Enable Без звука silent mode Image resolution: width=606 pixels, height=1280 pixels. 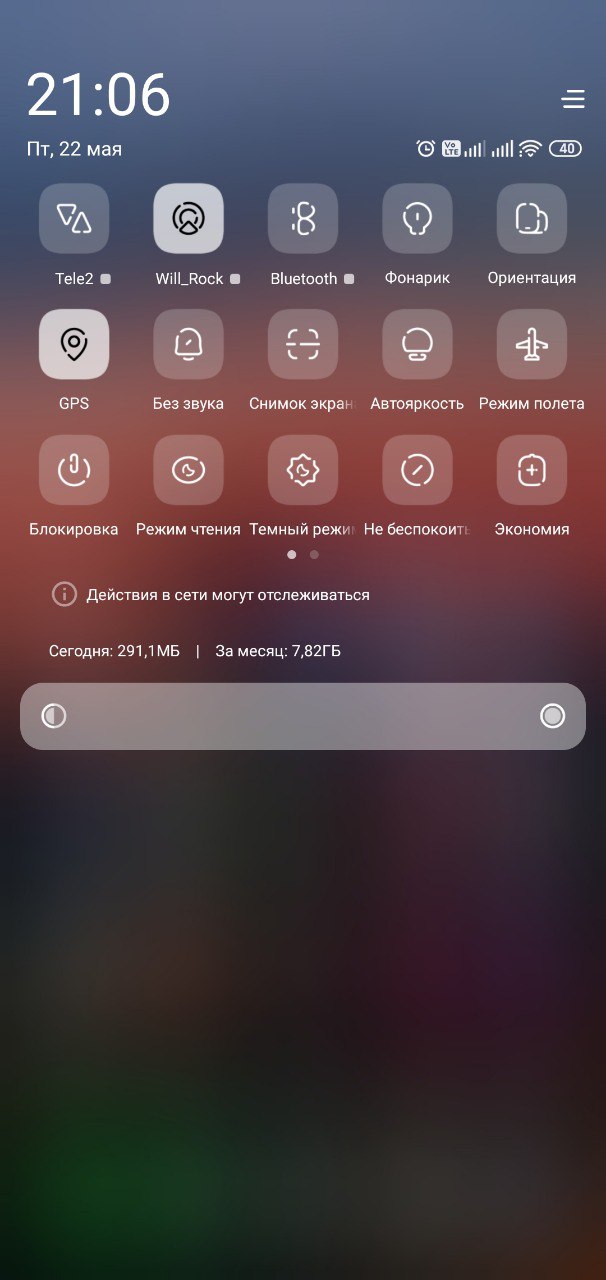(188, 344)
